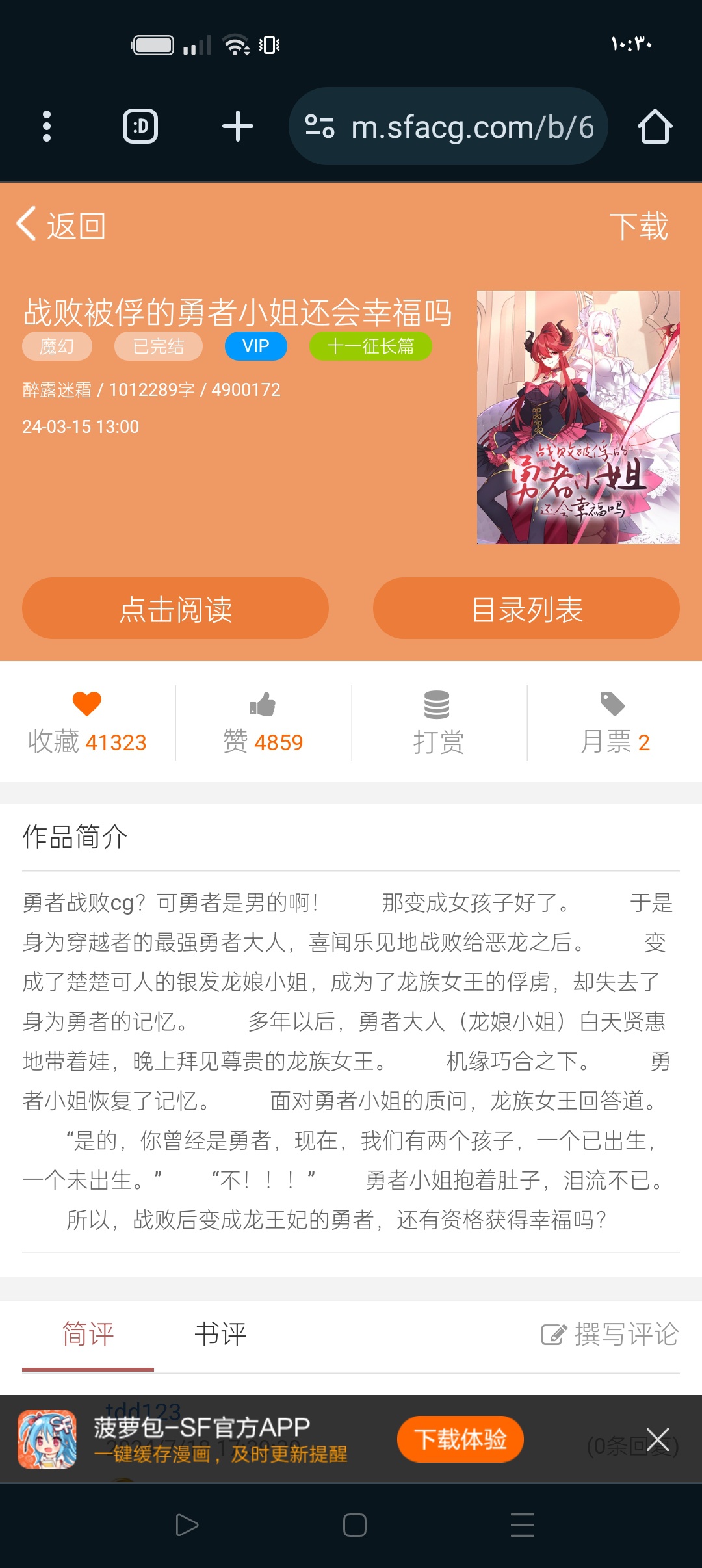Open the 目录列表 chapter list

tap(526, 608)
